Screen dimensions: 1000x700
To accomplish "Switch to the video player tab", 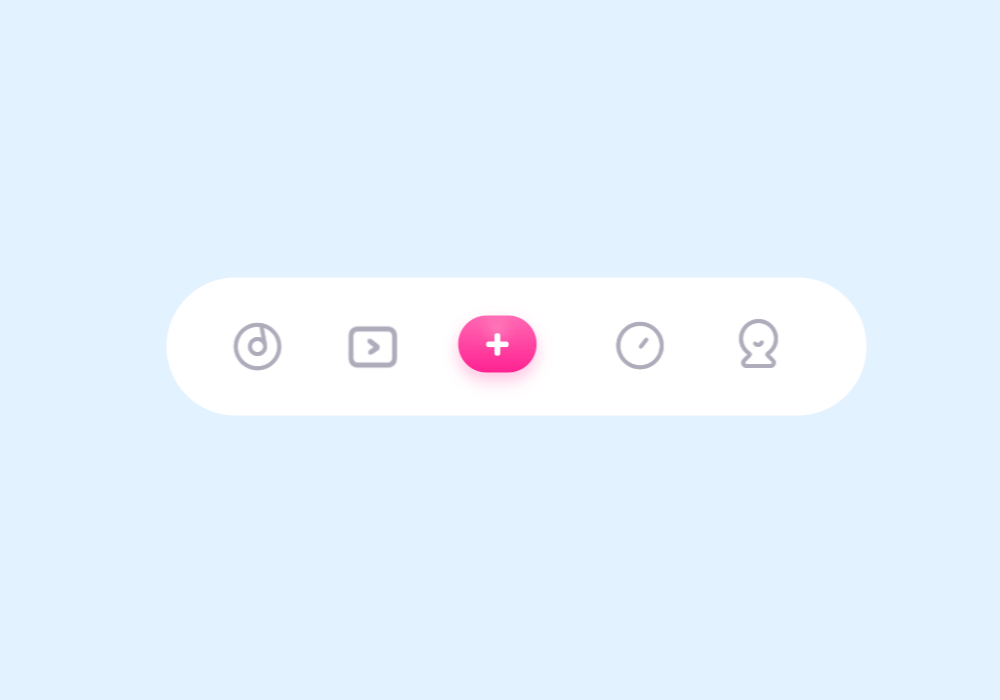I will (x=373, y=347).
